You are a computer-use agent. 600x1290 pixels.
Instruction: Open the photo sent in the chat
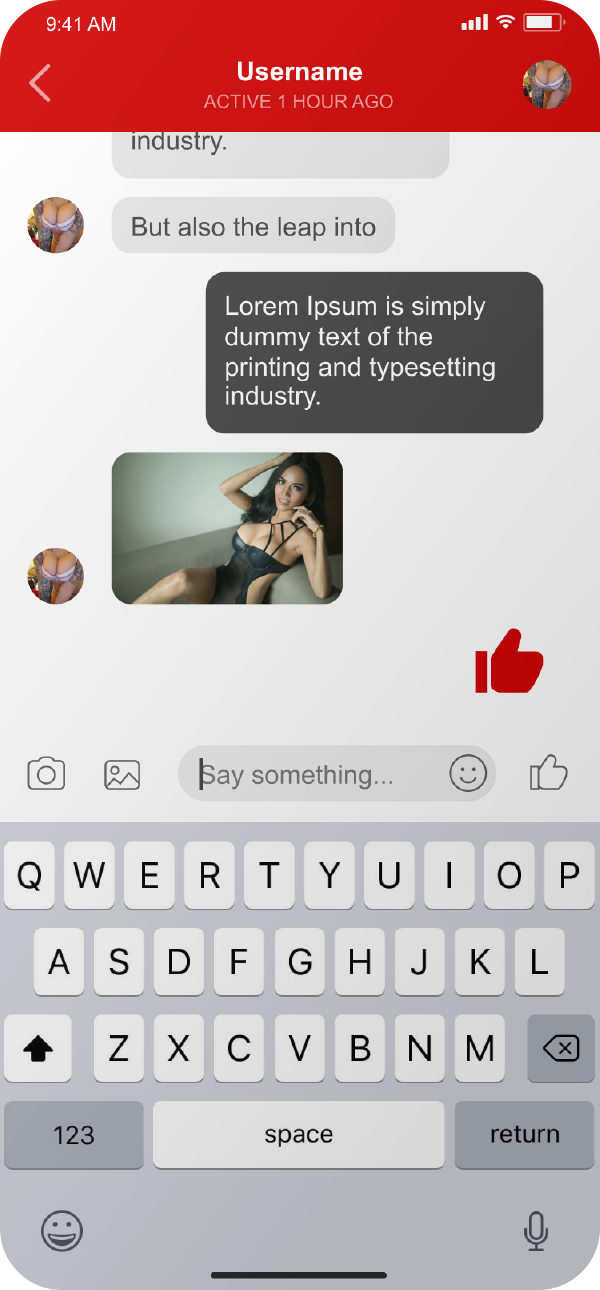click(x=227, y=528)
